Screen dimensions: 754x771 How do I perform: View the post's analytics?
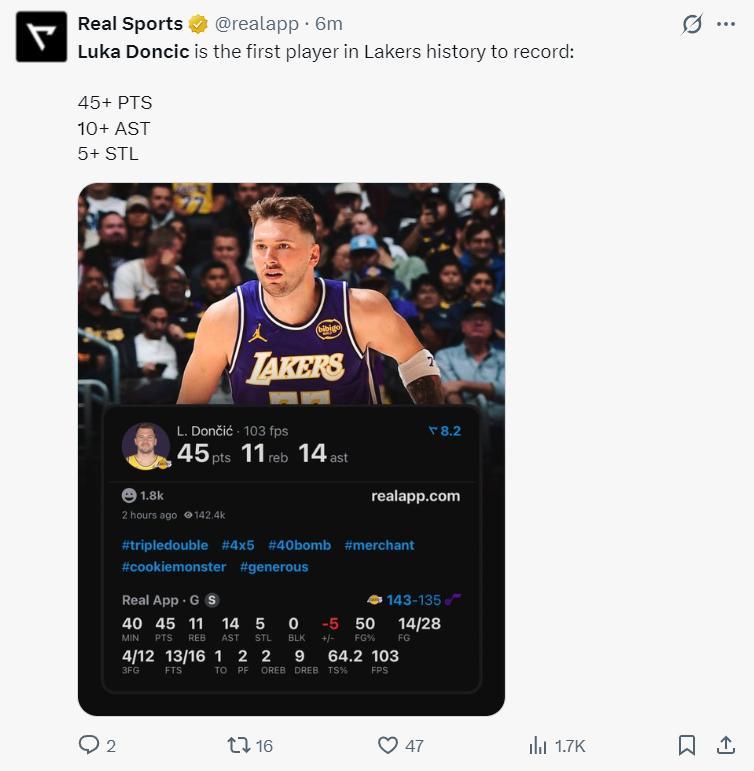[x=539, y=745]
